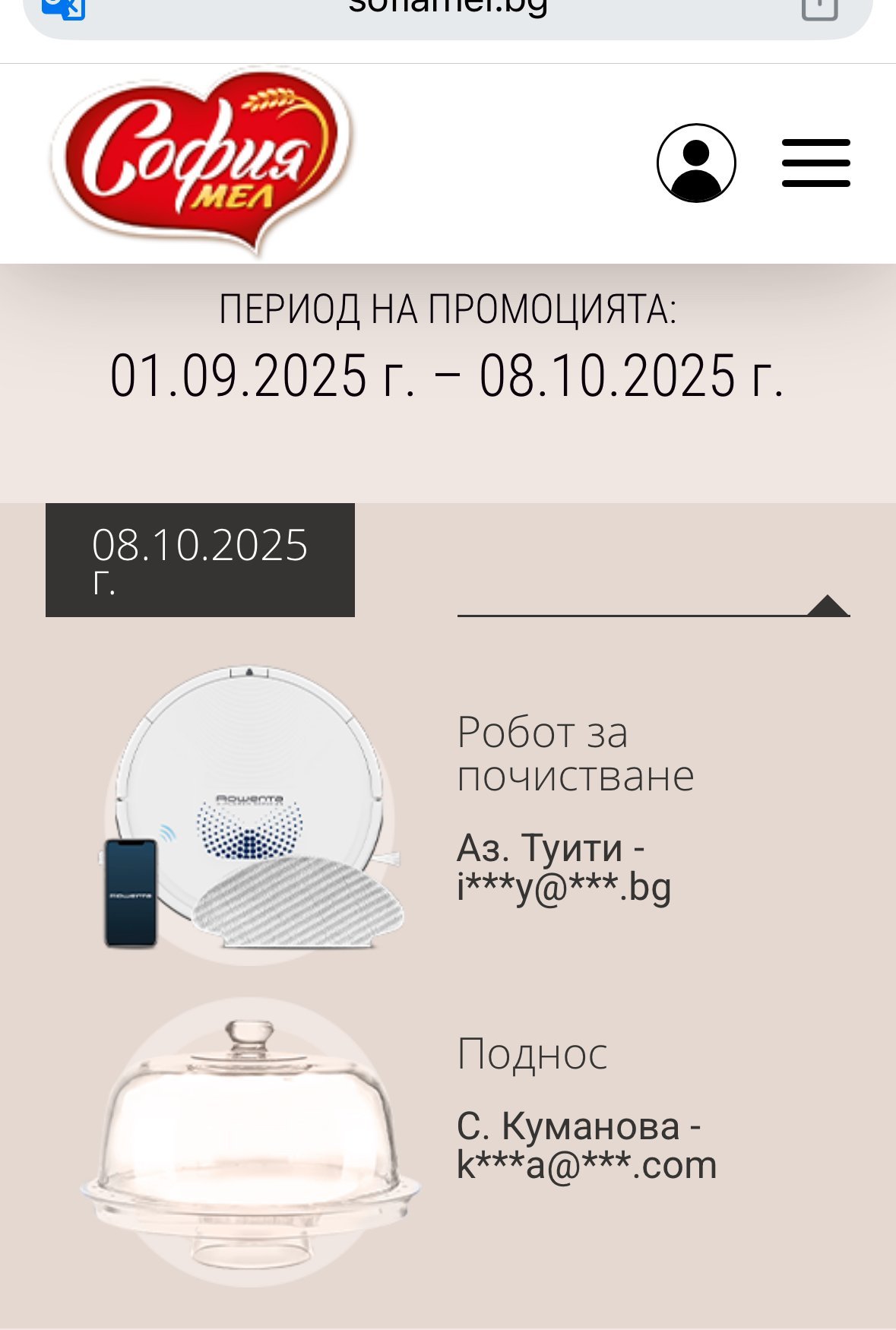The width and height of the screenshot is (896, 1330).
Task: Open the browser translate icon
Action: (x=64, y=9)
